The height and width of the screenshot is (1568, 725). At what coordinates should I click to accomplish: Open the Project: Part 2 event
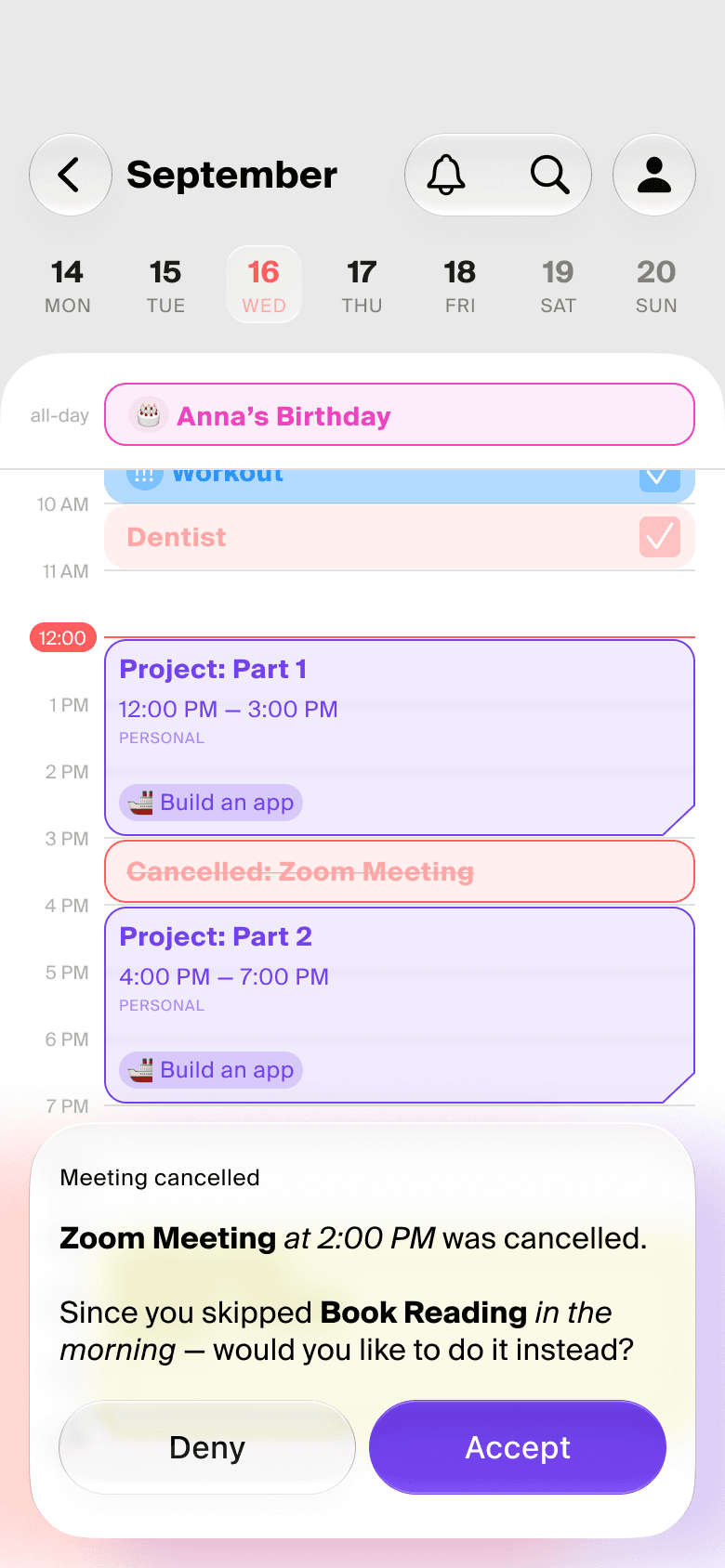(x=400, y=1005)
